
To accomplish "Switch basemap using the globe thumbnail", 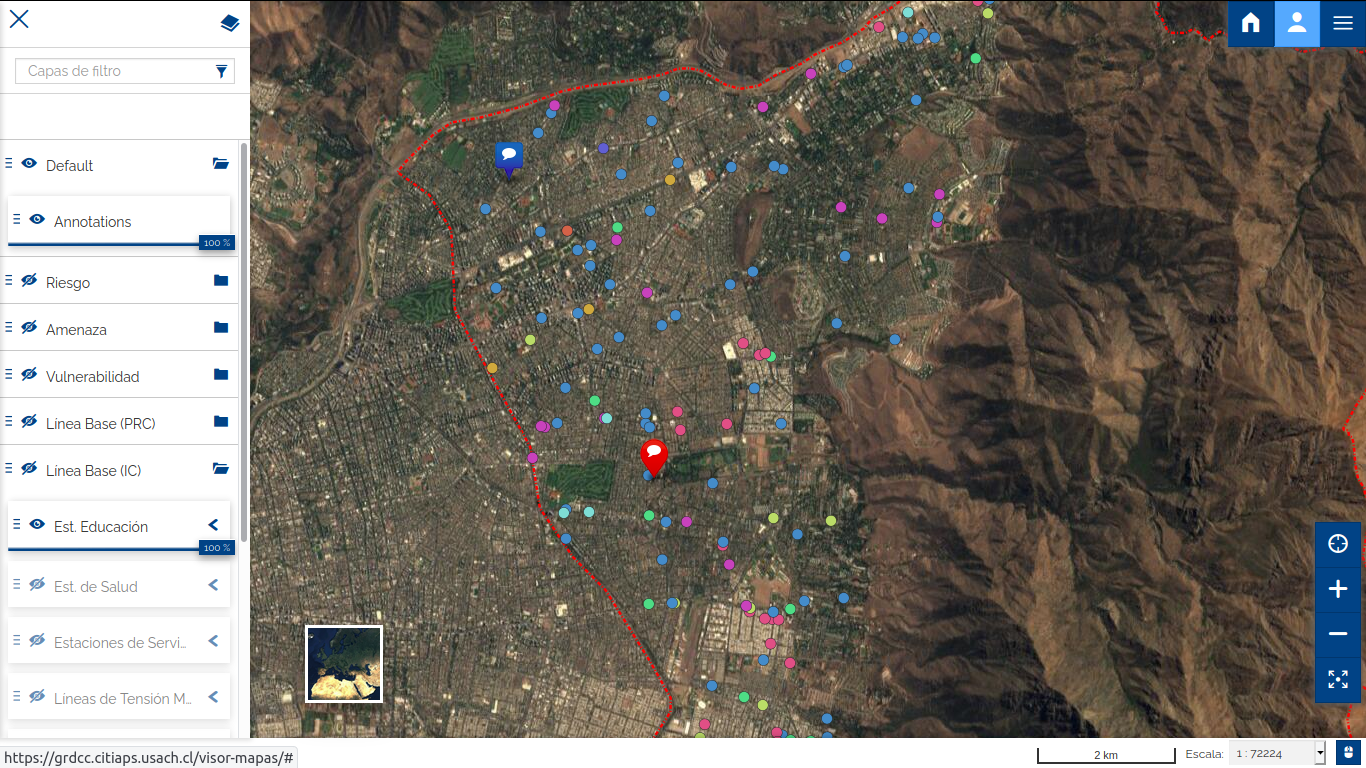I will pyautogui.click(x=344, y=664).
